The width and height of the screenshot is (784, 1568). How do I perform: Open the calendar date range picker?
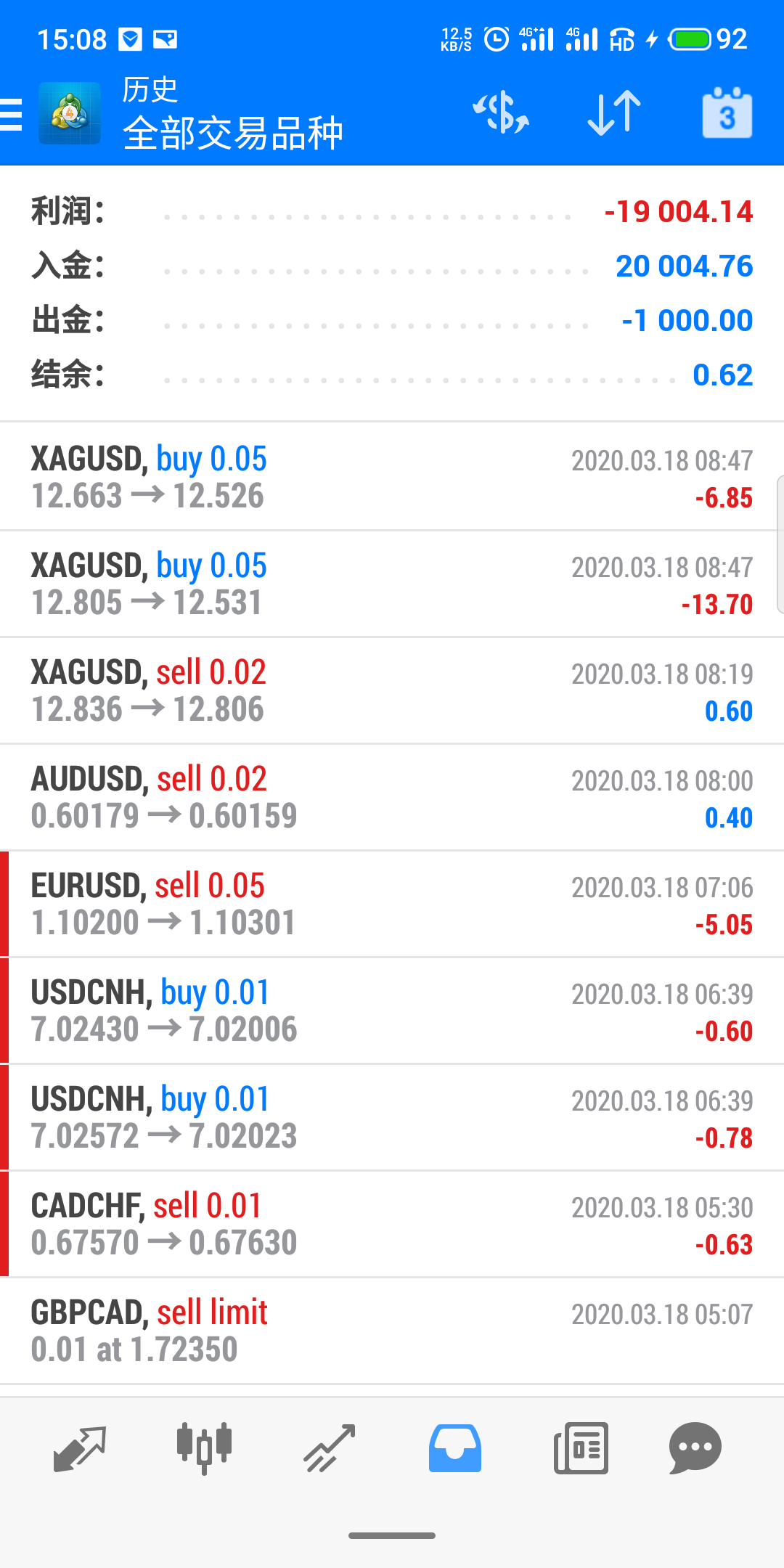(x=727, y=113)
